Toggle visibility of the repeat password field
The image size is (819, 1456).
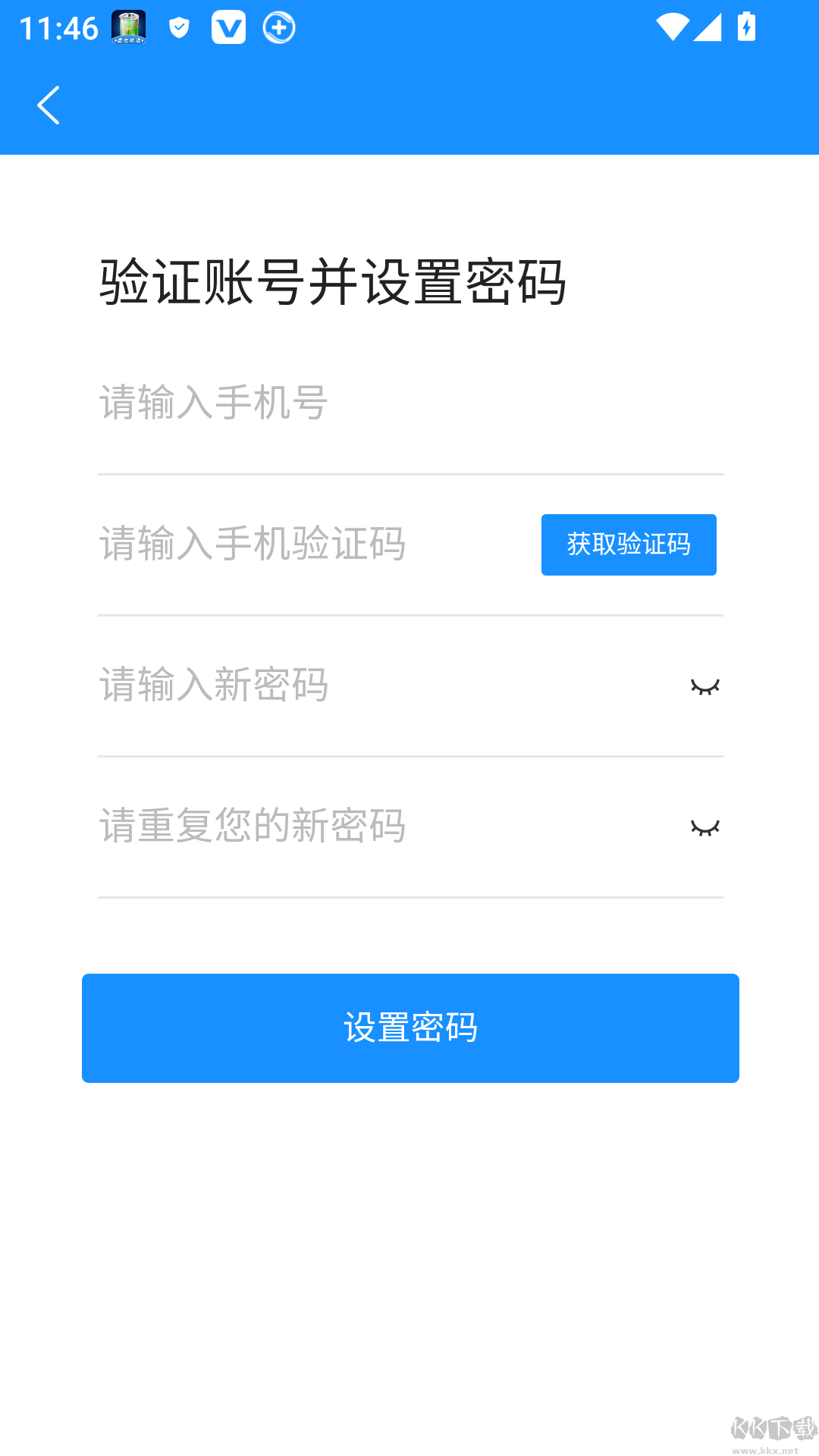(x=704, y=827)
